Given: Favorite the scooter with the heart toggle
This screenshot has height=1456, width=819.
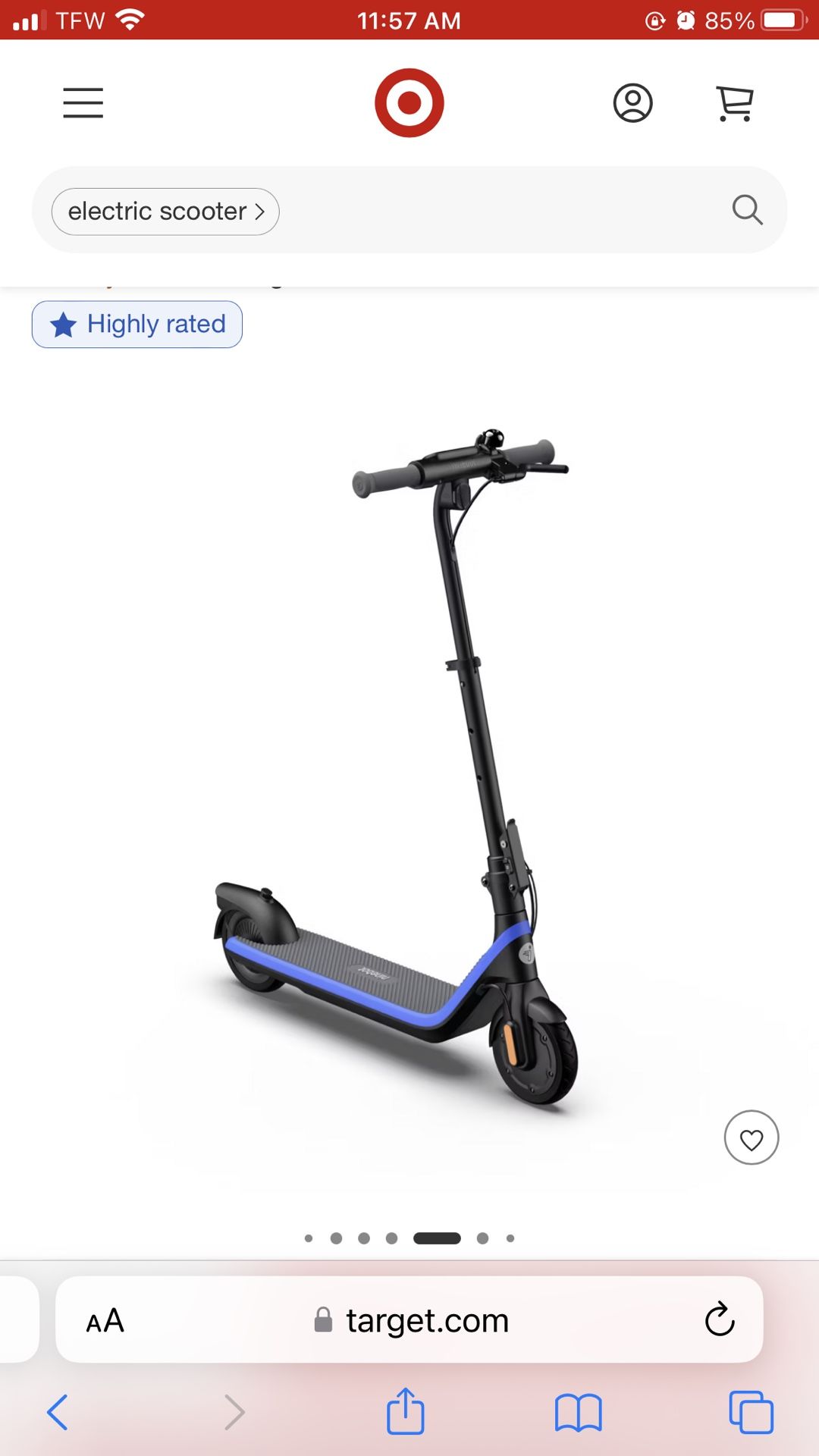Looking at the screenshot, I should point(752,1139).
